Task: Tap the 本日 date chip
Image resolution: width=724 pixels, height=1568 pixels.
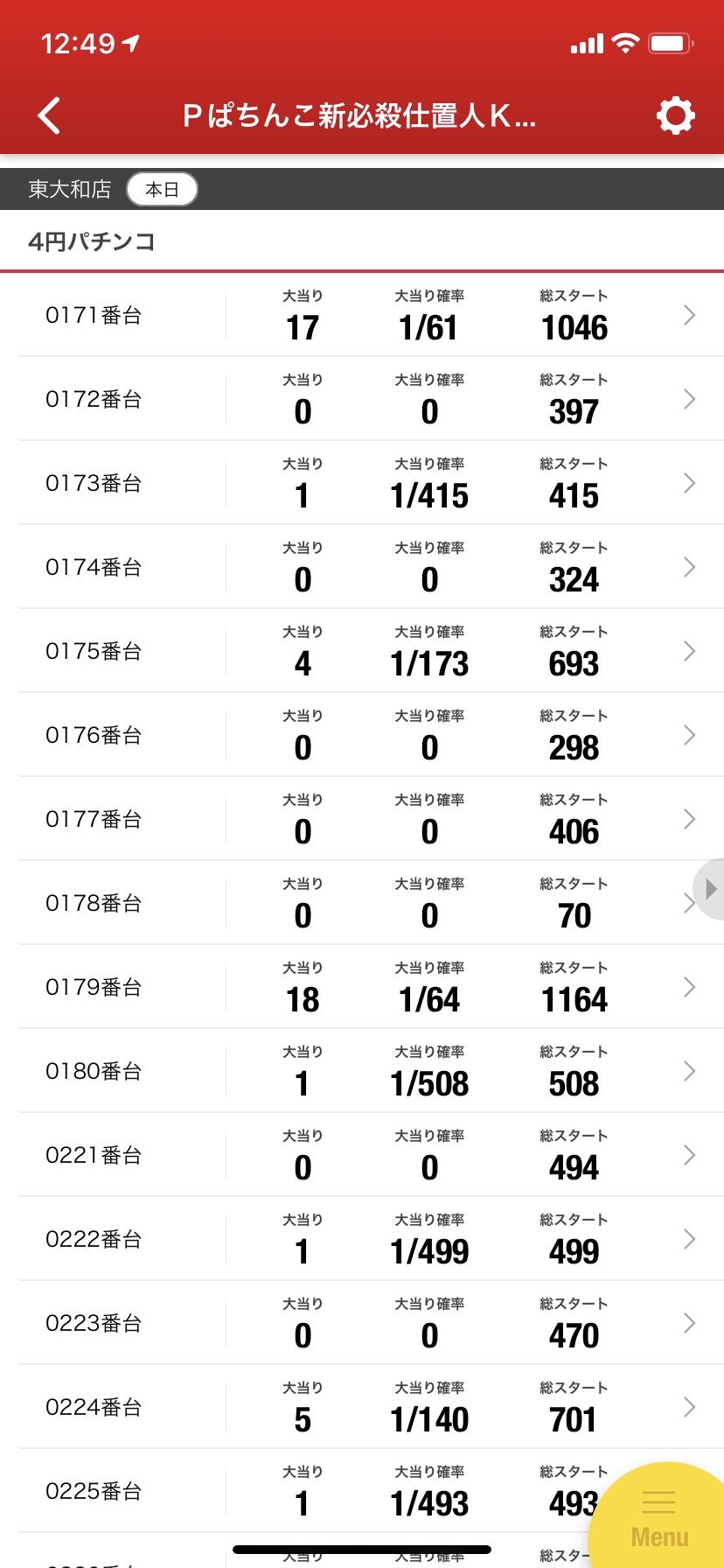Action: click(162, 189)
